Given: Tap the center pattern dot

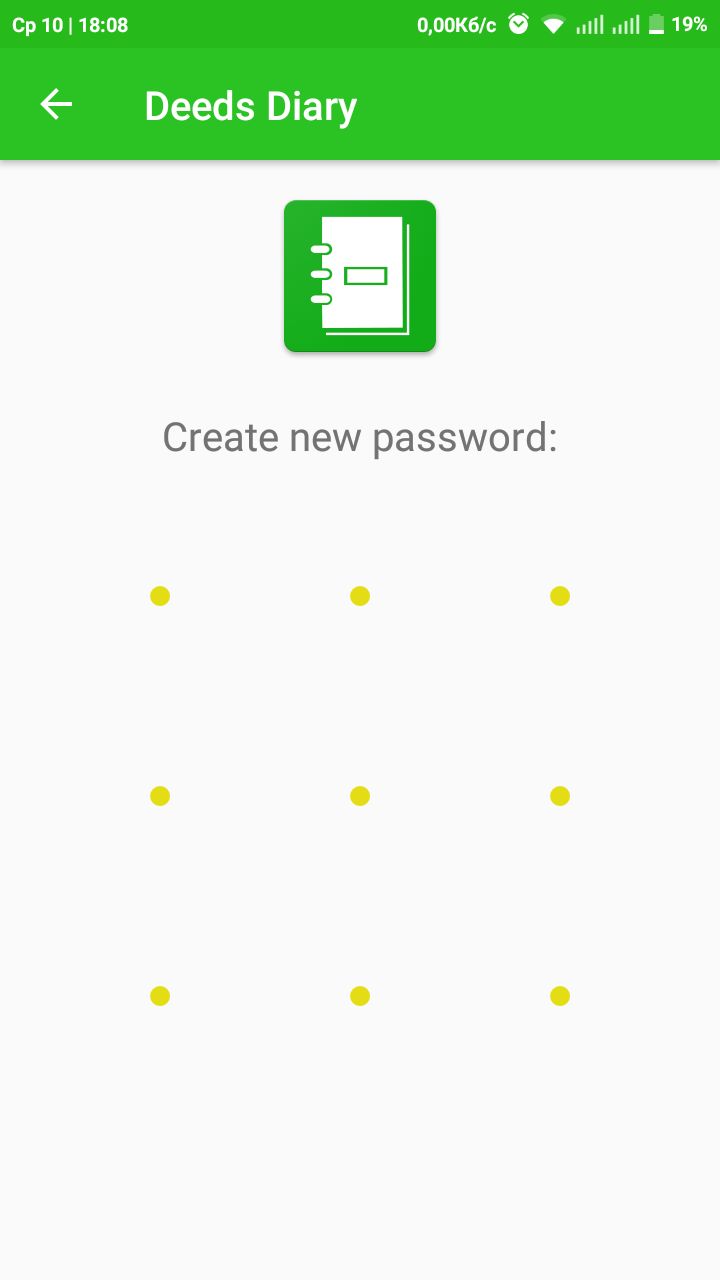Looking at the screenshot, I should click(360, 796).
